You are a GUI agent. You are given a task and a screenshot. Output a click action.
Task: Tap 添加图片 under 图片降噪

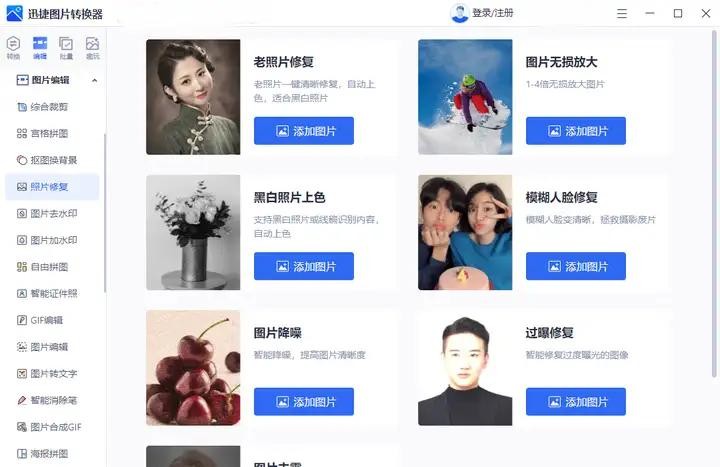[x=304, y=401]
